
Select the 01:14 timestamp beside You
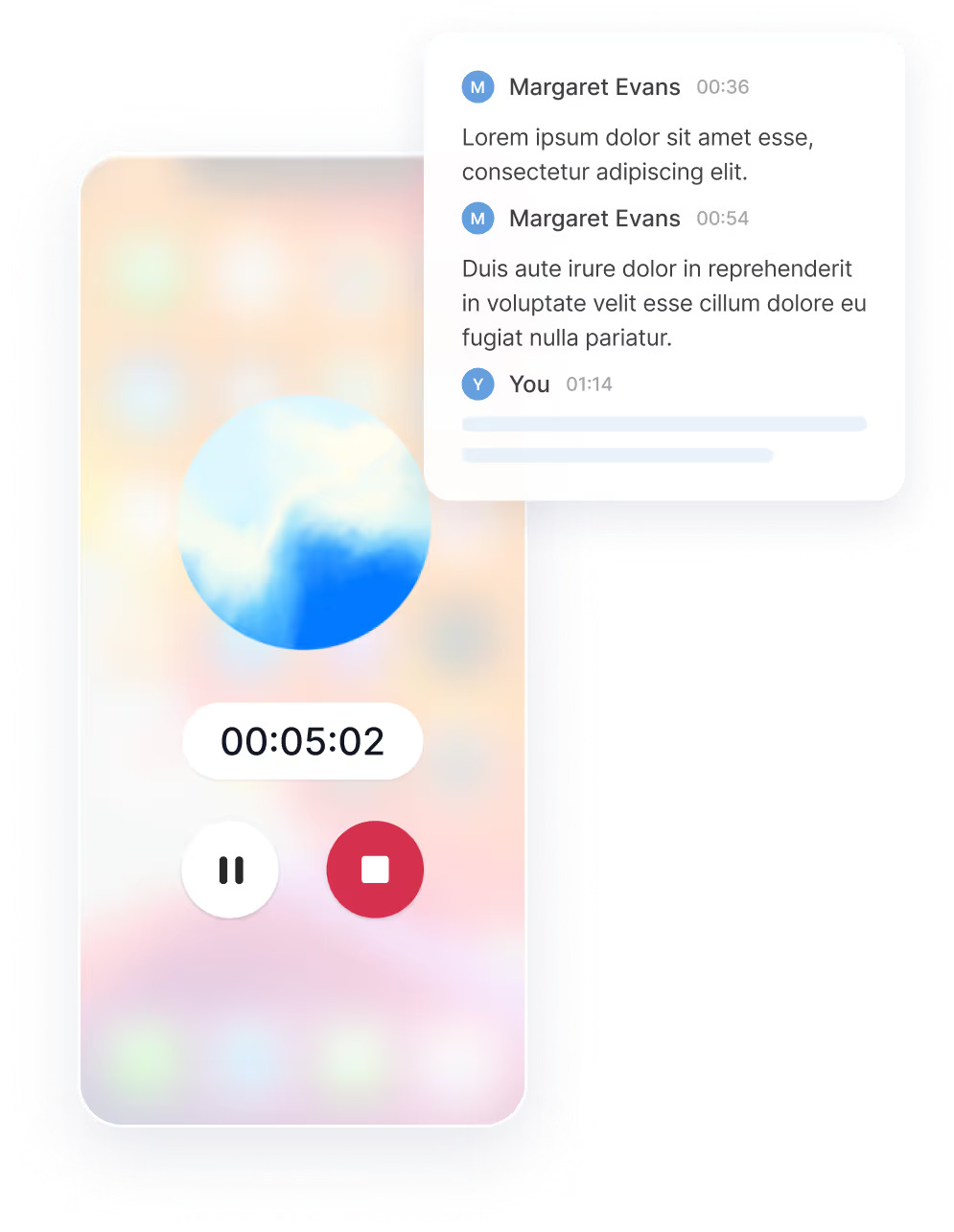pyautogui.click(x=588, y=384)
